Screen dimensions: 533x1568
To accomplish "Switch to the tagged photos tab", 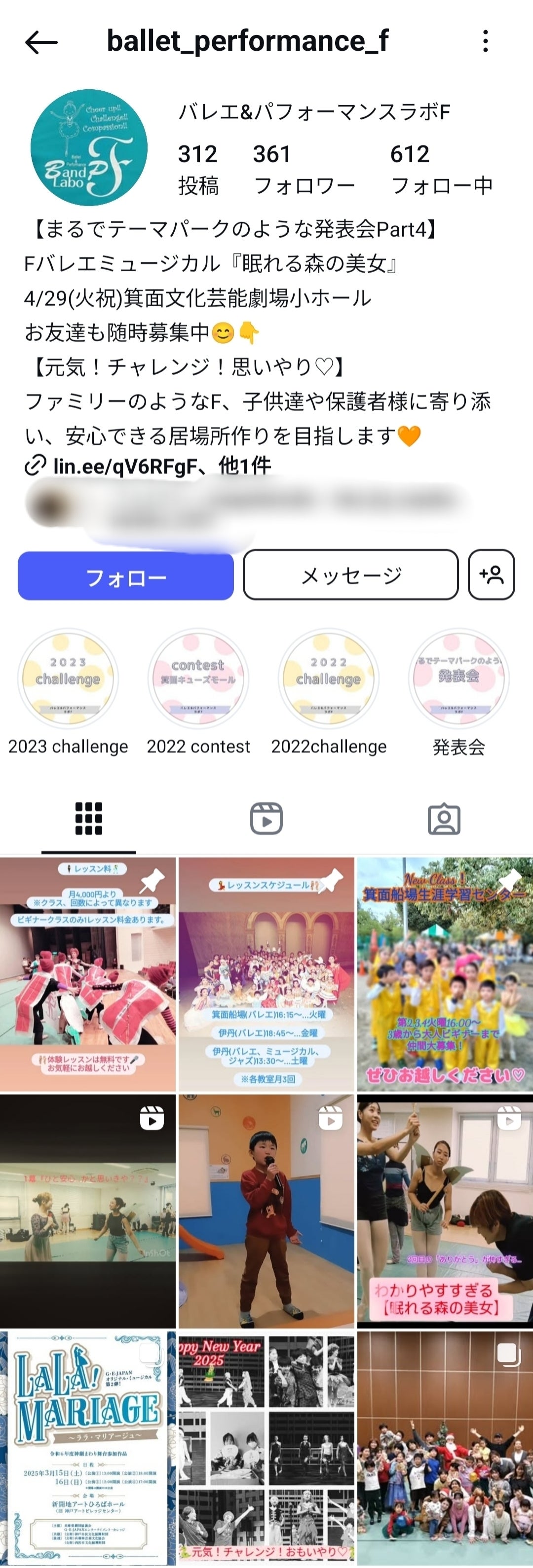I will point(444,819).
